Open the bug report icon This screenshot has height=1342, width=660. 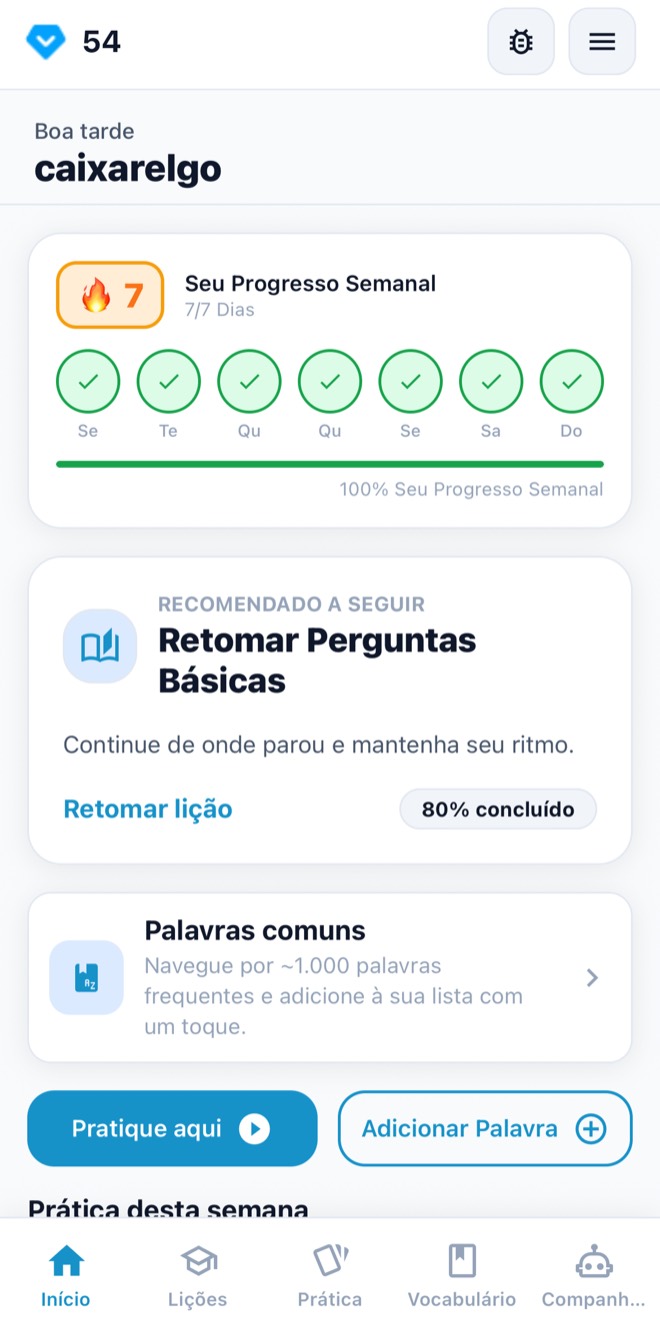click(520, 42)
